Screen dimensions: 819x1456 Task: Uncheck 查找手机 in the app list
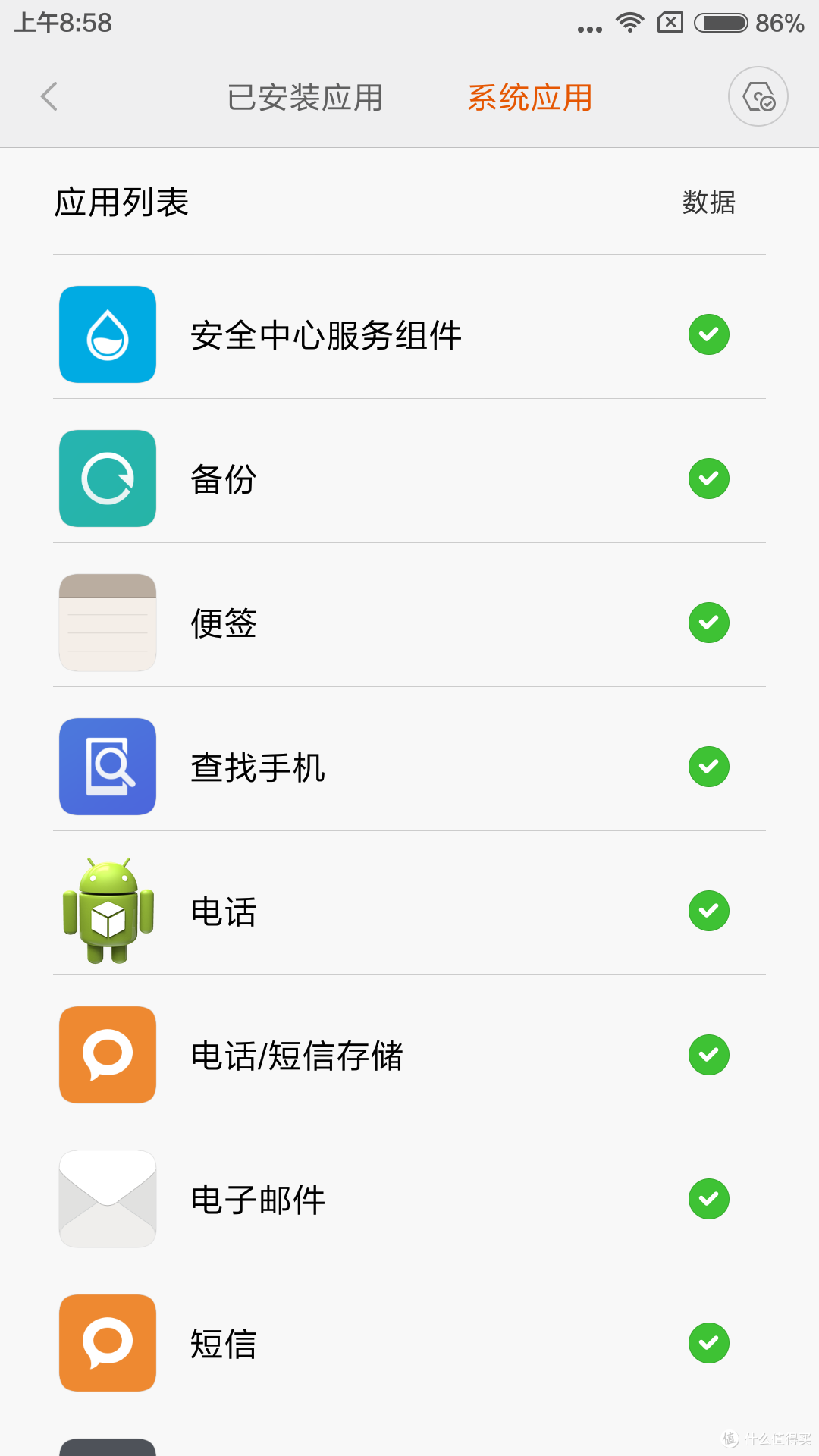(709, 767)
